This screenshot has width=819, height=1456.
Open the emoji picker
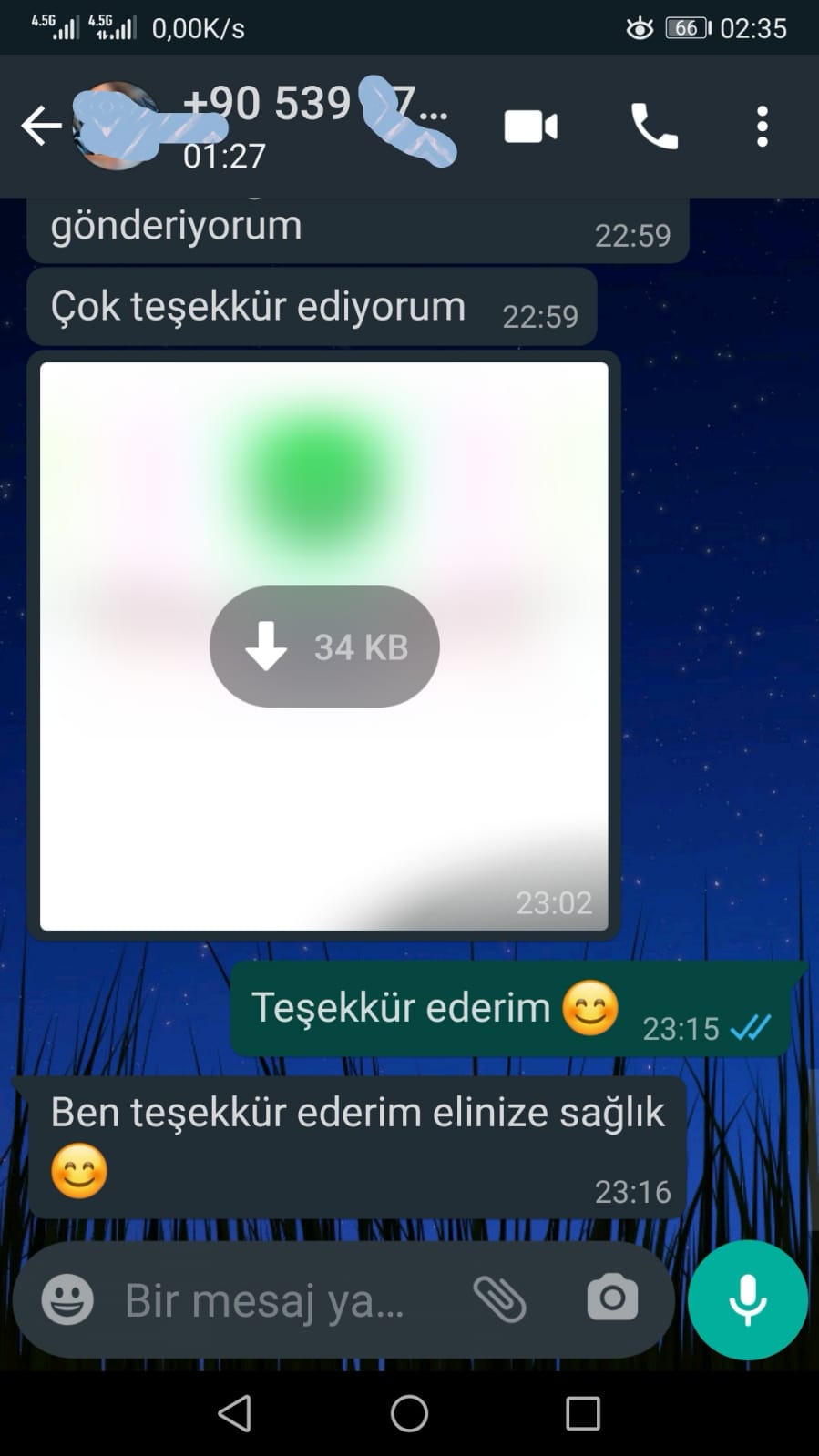(67, 1299)
